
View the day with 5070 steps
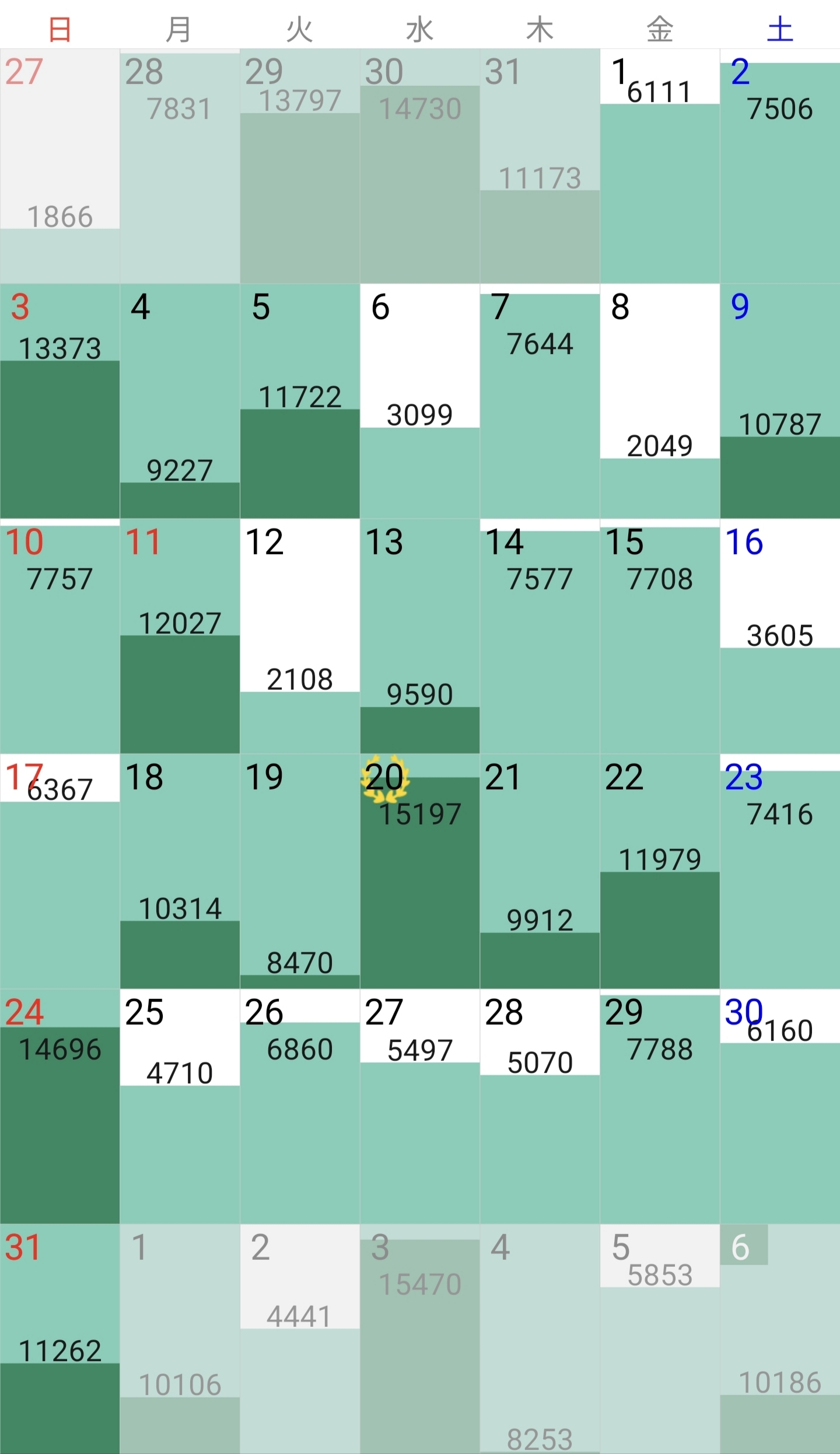tap(540, 1106)
